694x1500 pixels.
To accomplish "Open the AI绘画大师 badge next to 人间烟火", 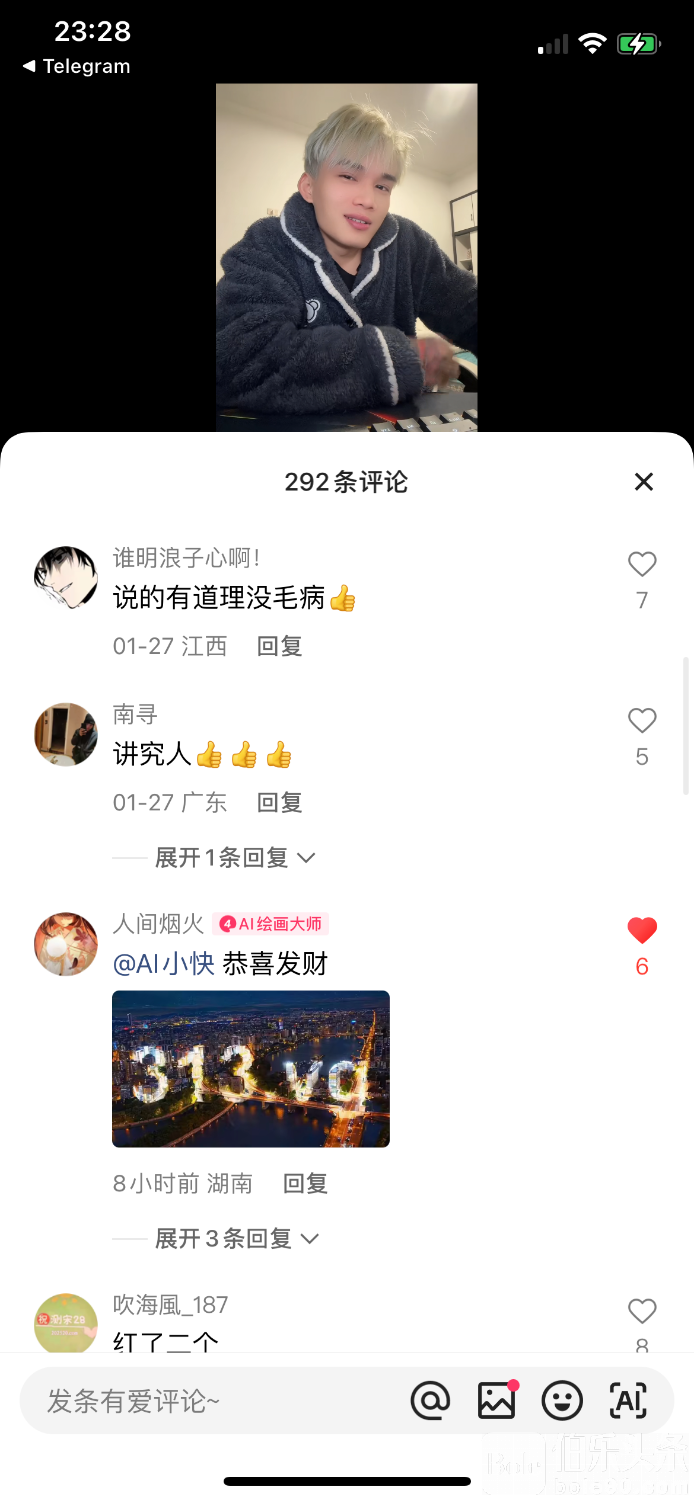I will tap(270, 924).
